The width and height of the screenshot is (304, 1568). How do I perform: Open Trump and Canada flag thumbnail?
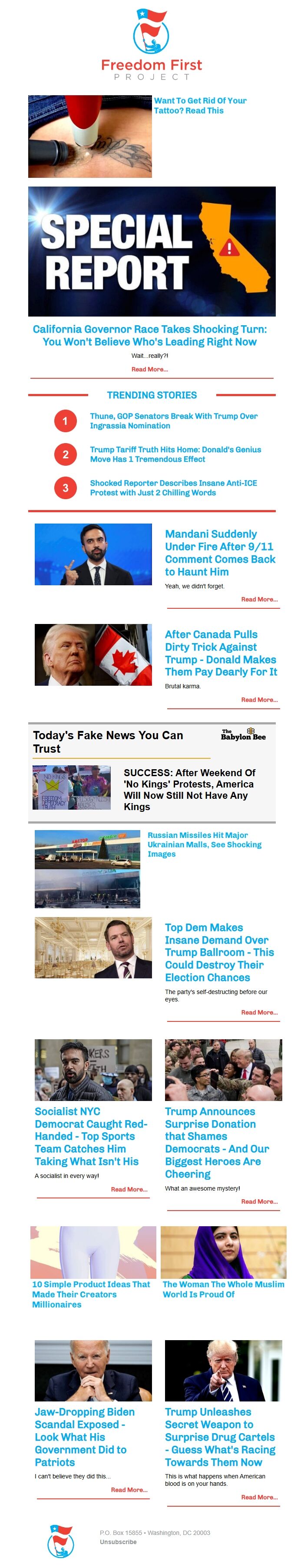[x=93, y=654]
